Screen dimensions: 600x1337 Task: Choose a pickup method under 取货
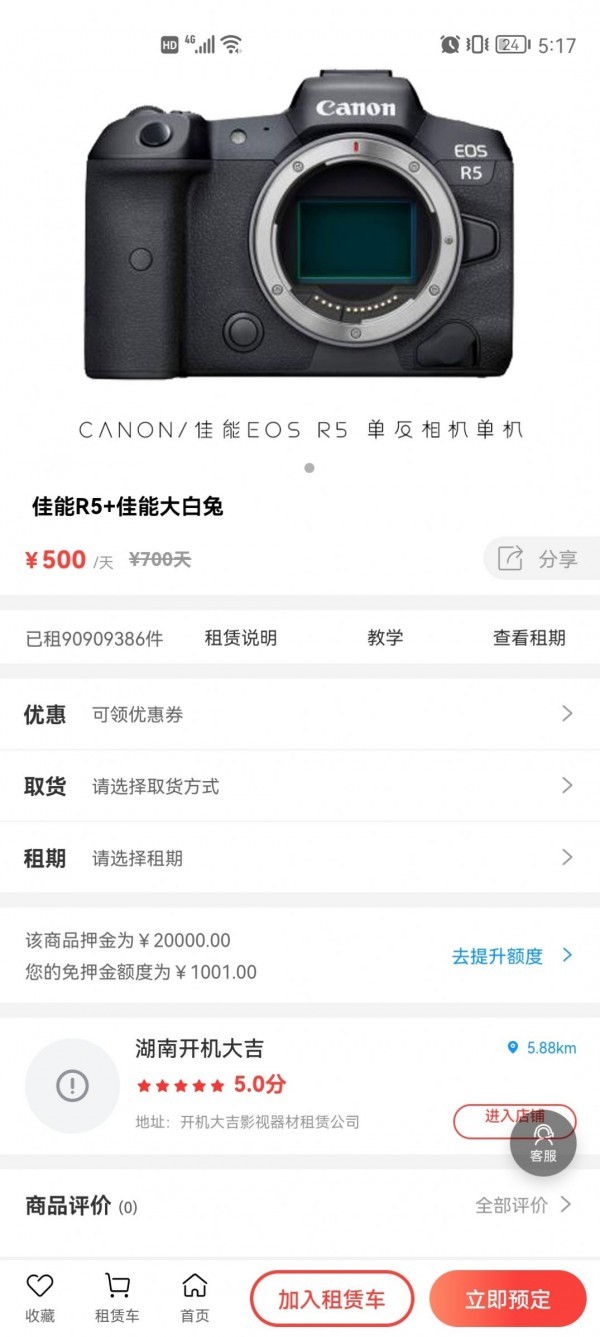click(300, 786)
